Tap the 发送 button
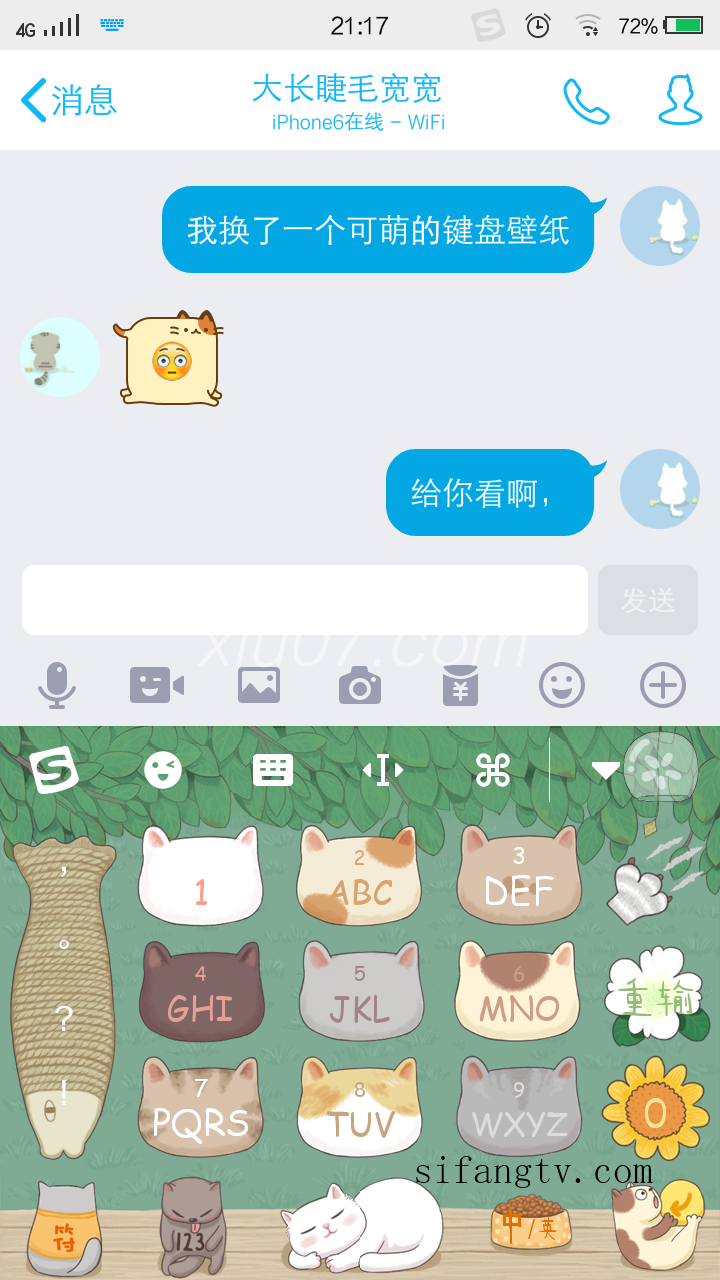This screenshot has height=1280, width=720. [647, 600]
